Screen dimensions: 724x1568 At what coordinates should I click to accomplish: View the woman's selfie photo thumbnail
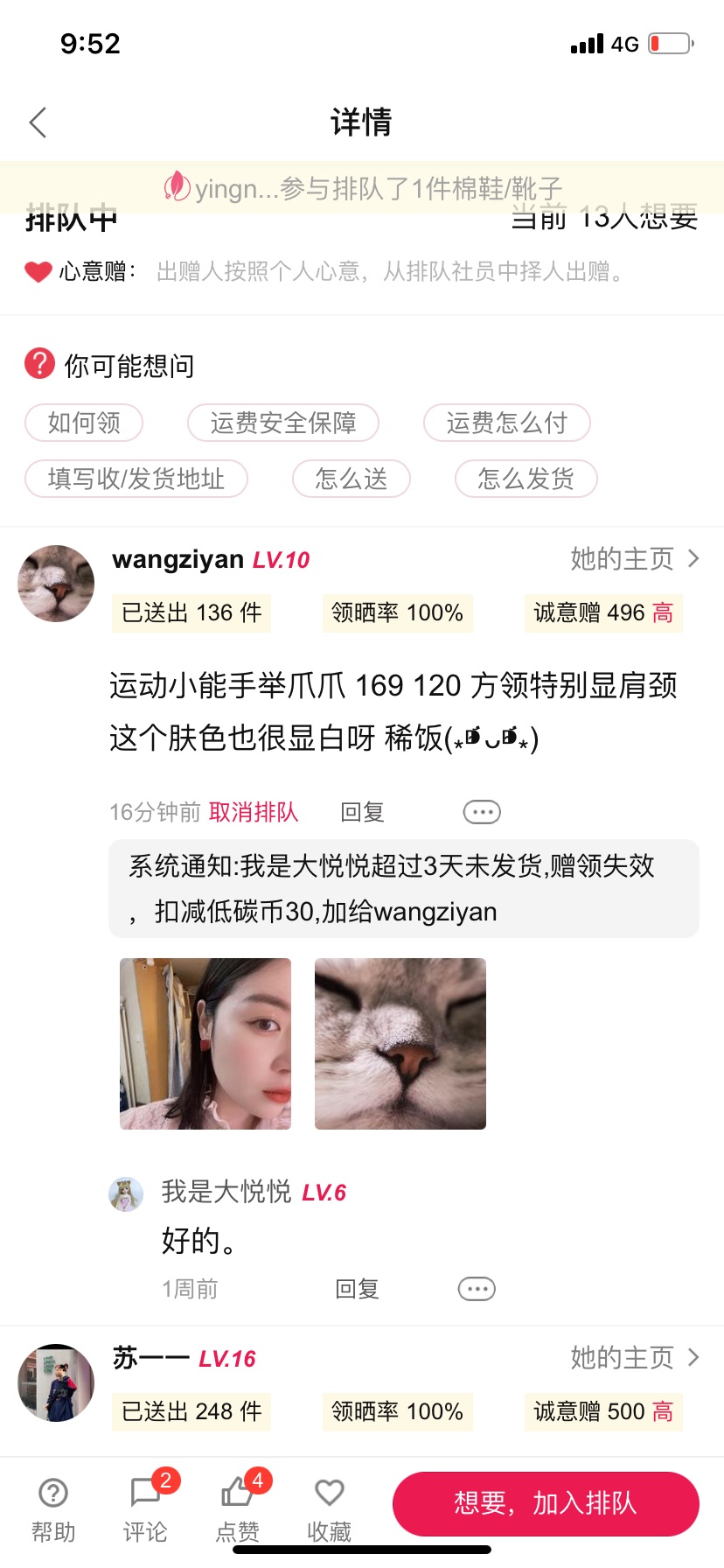pyautogui.click(x=205, y=1044)
